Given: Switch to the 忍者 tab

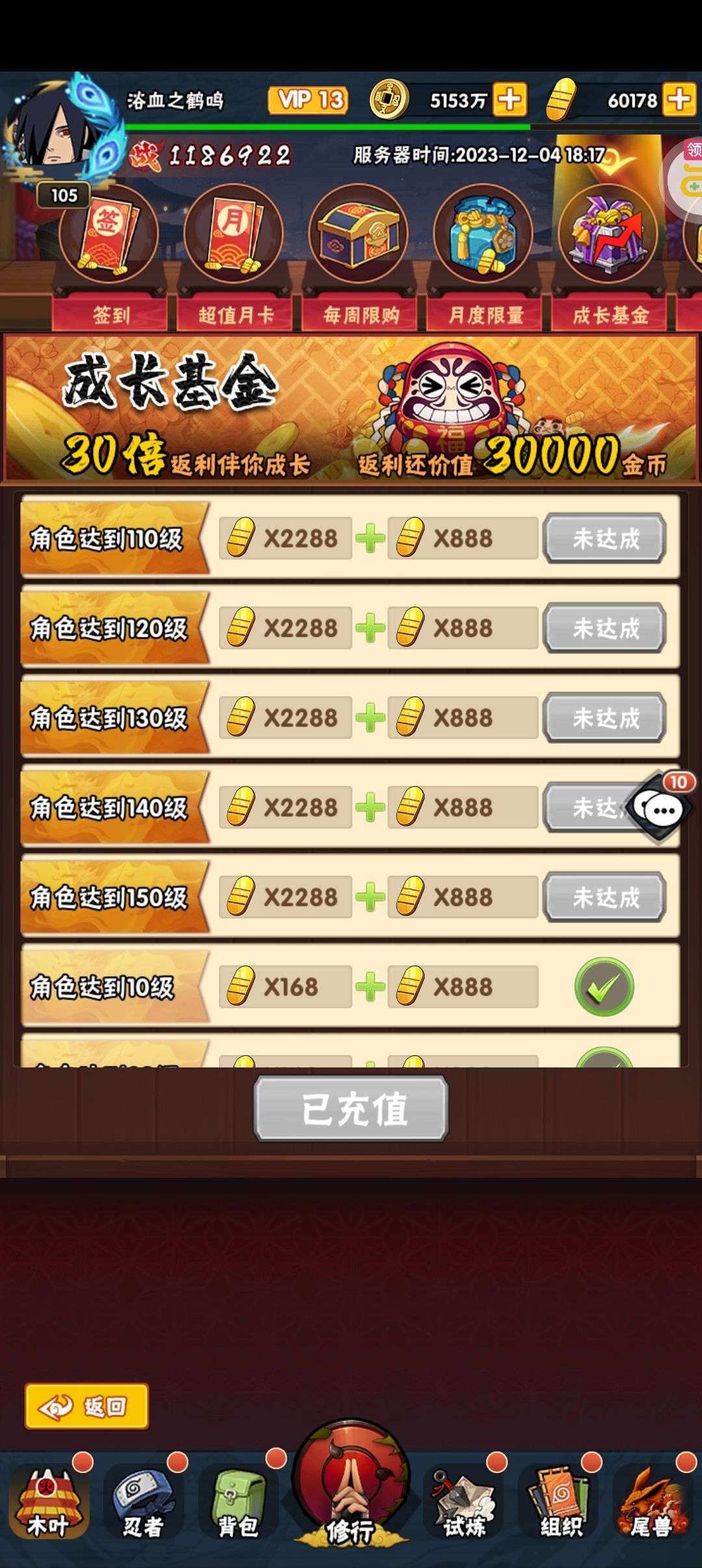Looking at the screenshot, I should point(143,1503).
